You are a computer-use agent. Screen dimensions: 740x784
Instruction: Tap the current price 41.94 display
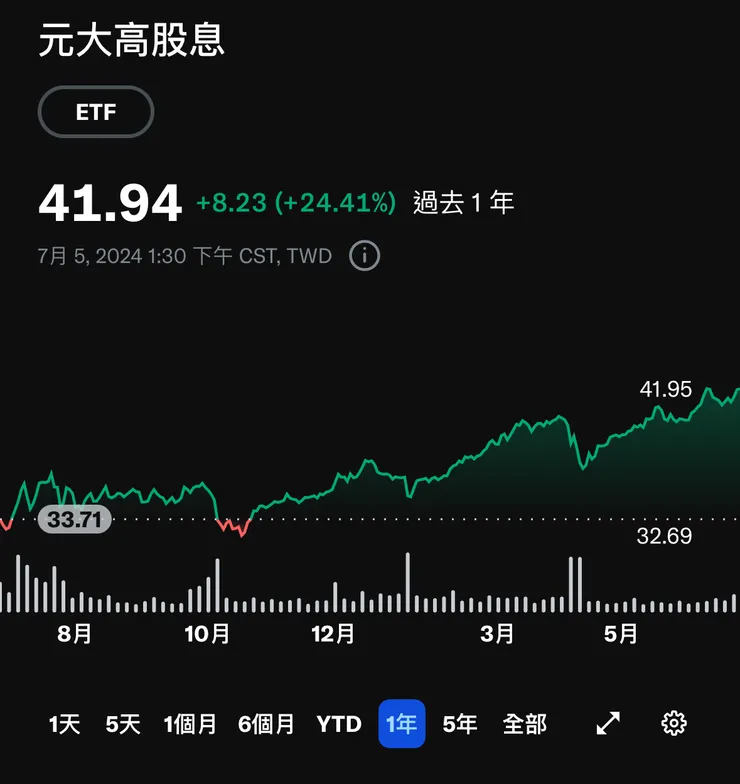(110, 202)
